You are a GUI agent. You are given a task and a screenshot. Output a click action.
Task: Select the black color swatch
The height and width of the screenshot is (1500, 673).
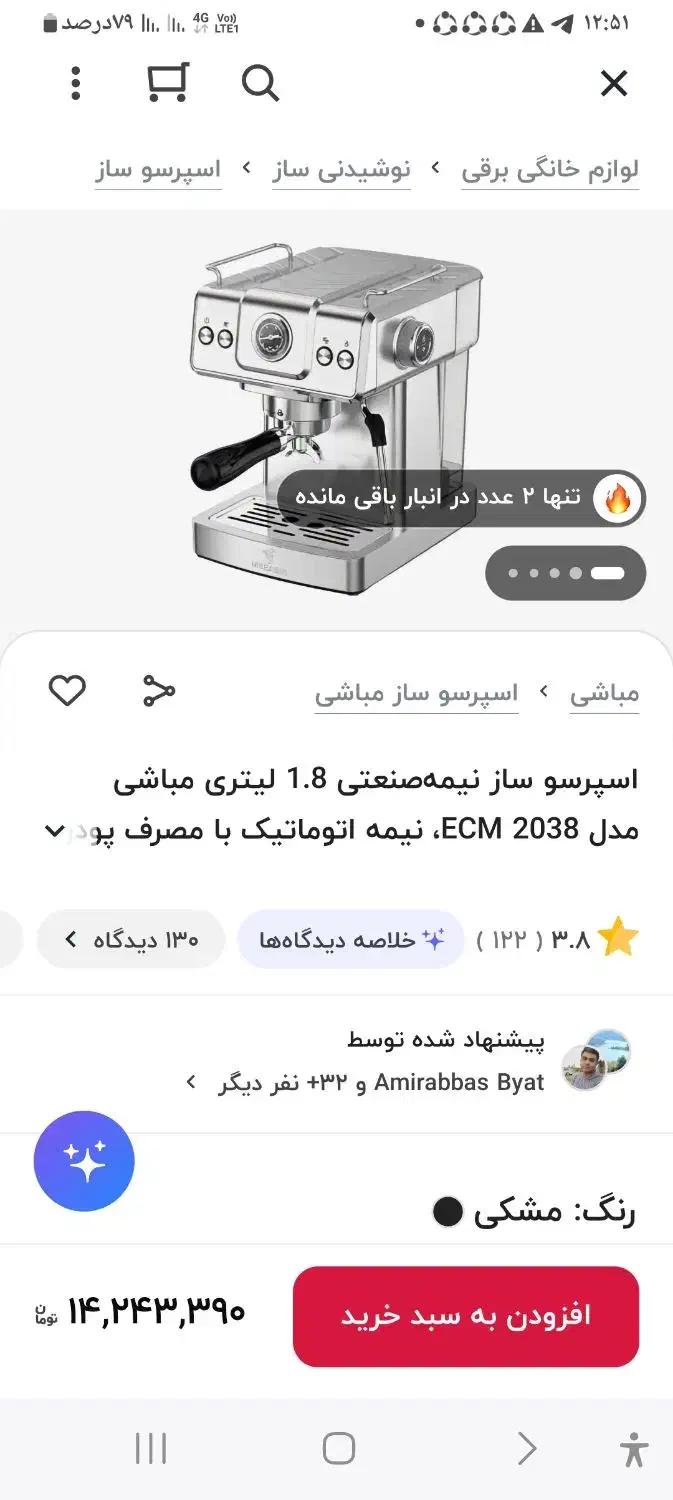pyautogui.click(x=448, y=1213)
